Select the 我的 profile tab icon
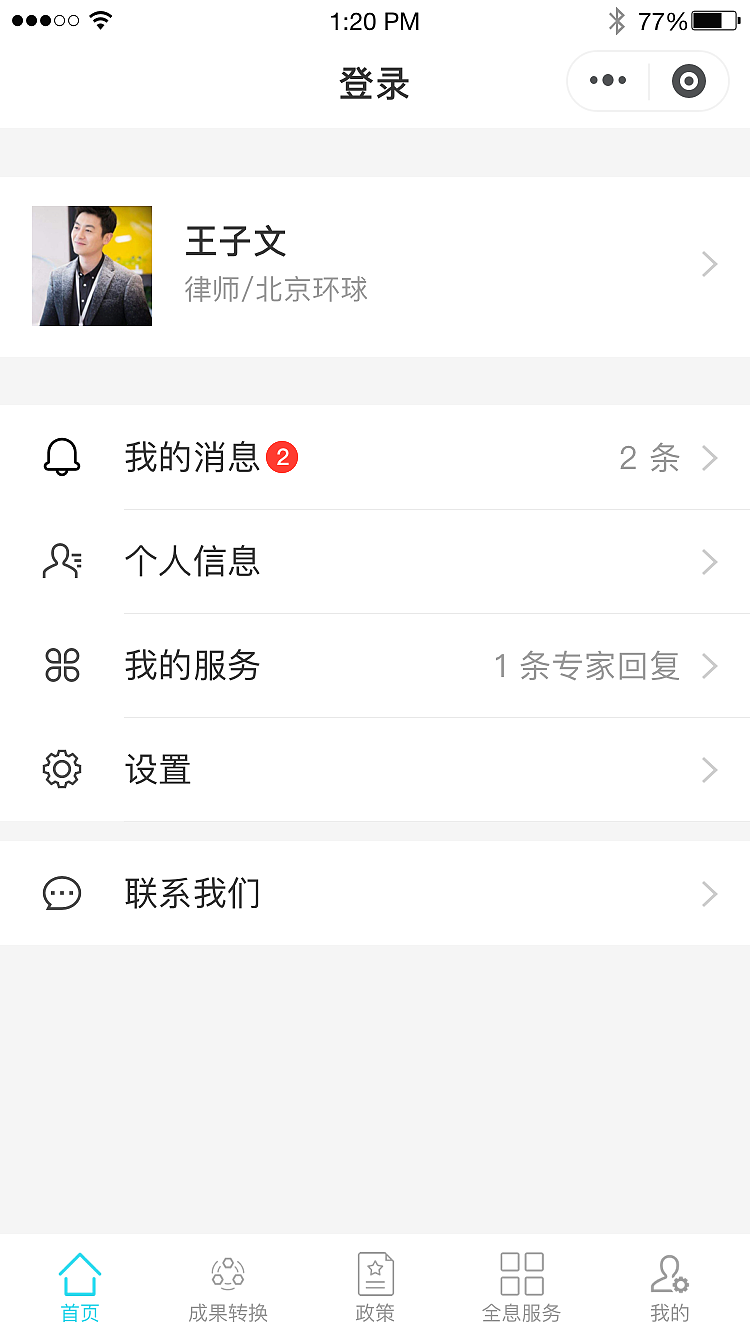 click(668, 1274)
